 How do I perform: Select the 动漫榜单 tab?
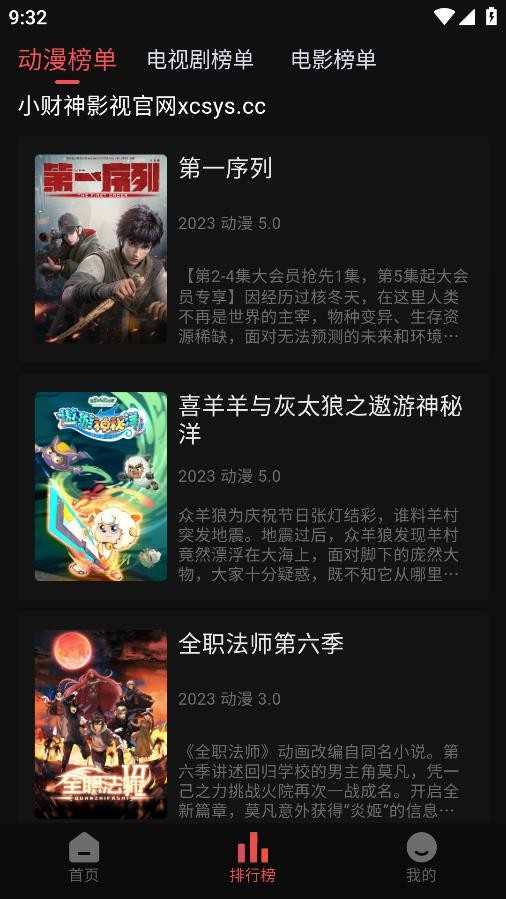pos(67,60)
